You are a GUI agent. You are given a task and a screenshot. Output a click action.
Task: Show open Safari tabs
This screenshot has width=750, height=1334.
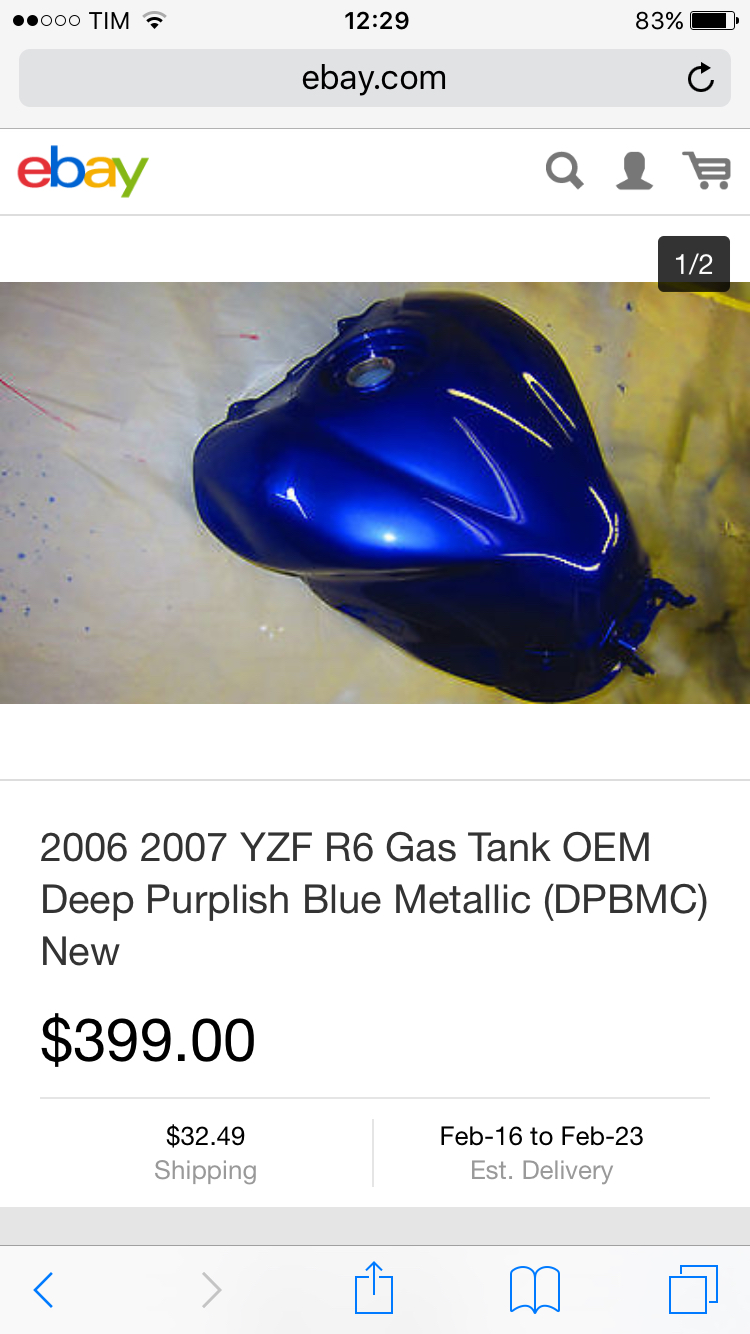click(693, 1290)
